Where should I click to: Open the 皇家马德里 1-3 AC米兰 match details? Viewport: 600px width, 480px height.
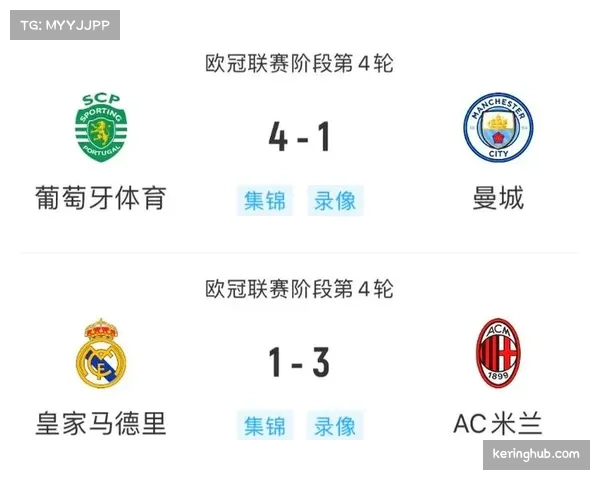pos(299,364)
